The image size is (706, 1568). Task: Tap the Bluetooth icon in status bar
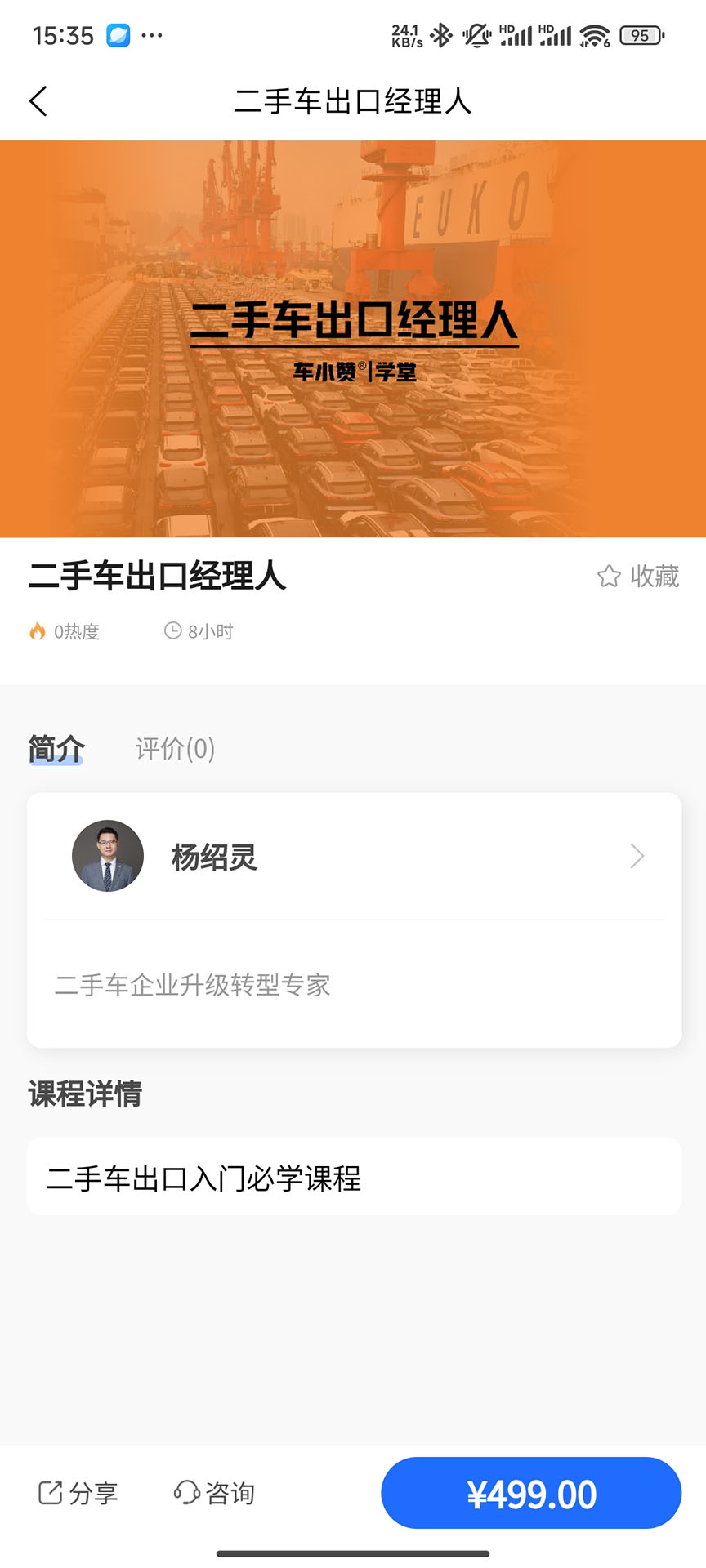[441, 35]
